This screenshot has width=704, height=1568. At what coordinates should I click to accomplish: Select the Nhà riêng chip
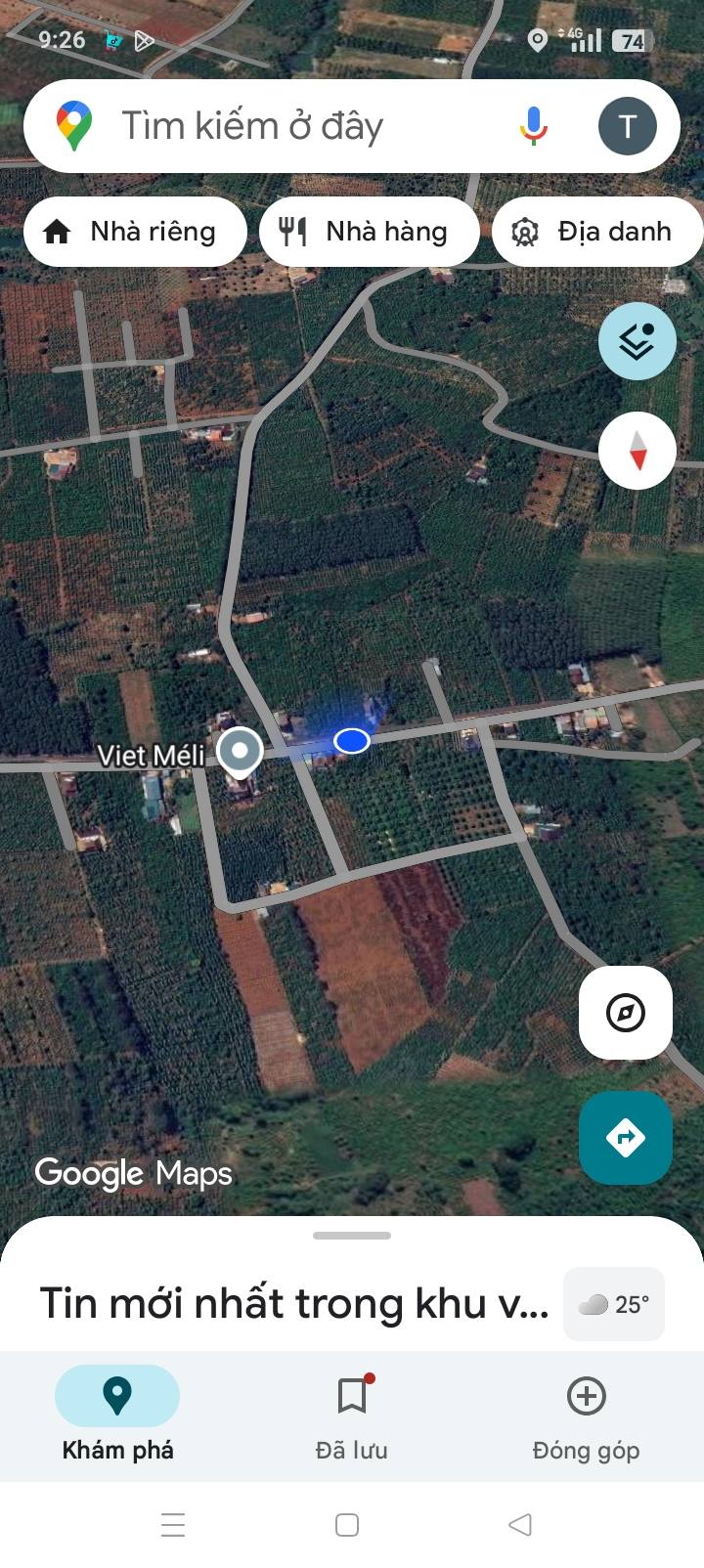click(134, 232)
